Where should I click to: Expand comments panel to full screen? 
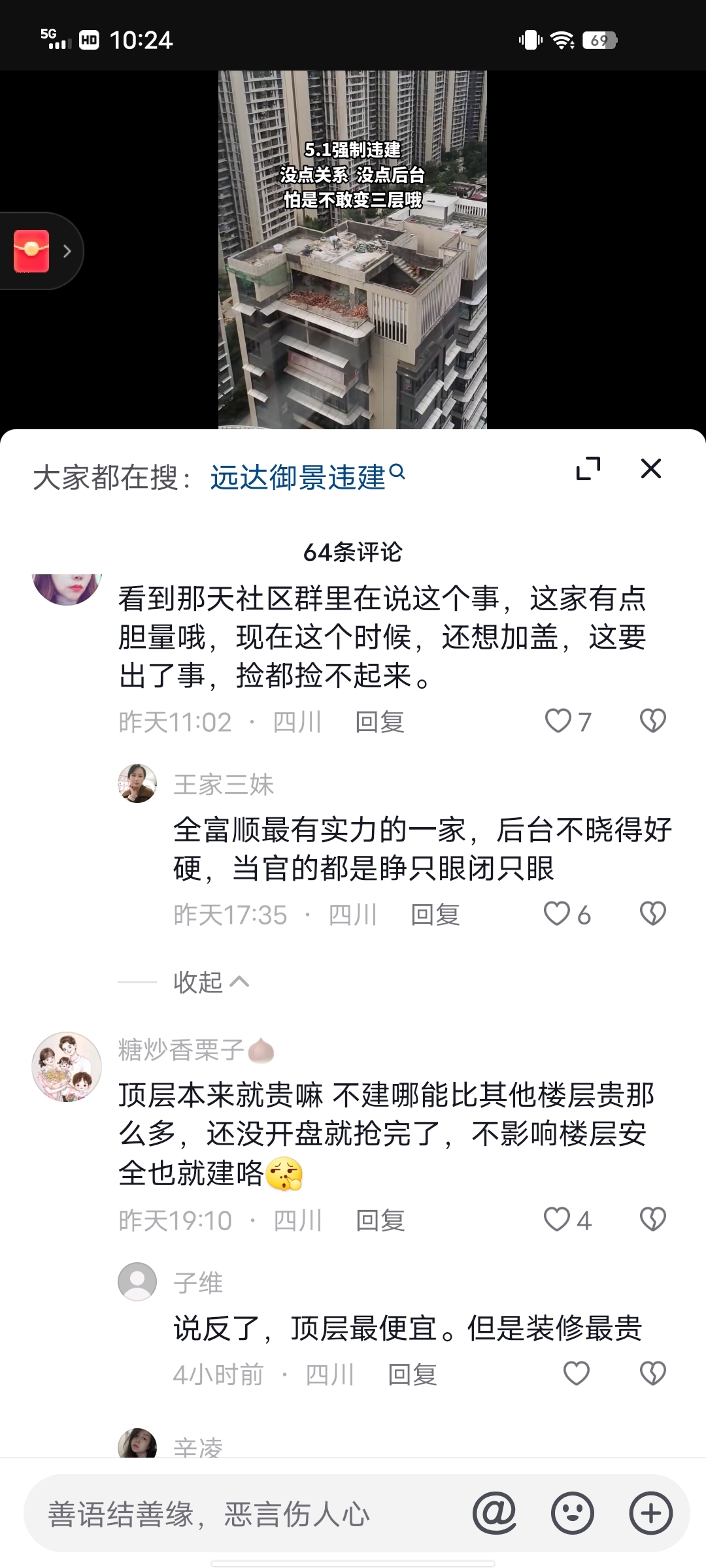click(x=588, y=468)
